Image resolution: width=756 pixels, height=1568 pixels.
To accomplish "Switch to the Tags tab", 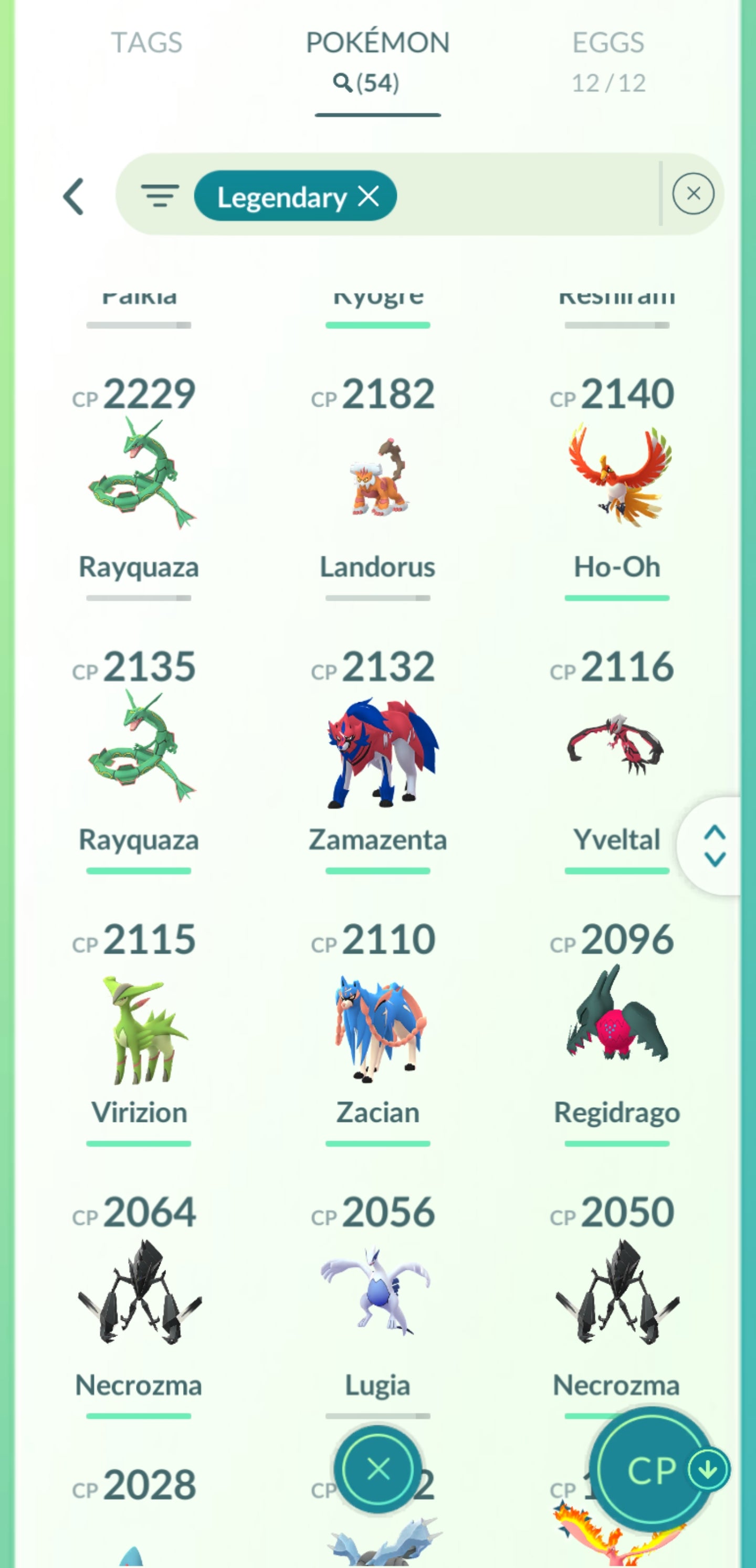I will [146, 43].
